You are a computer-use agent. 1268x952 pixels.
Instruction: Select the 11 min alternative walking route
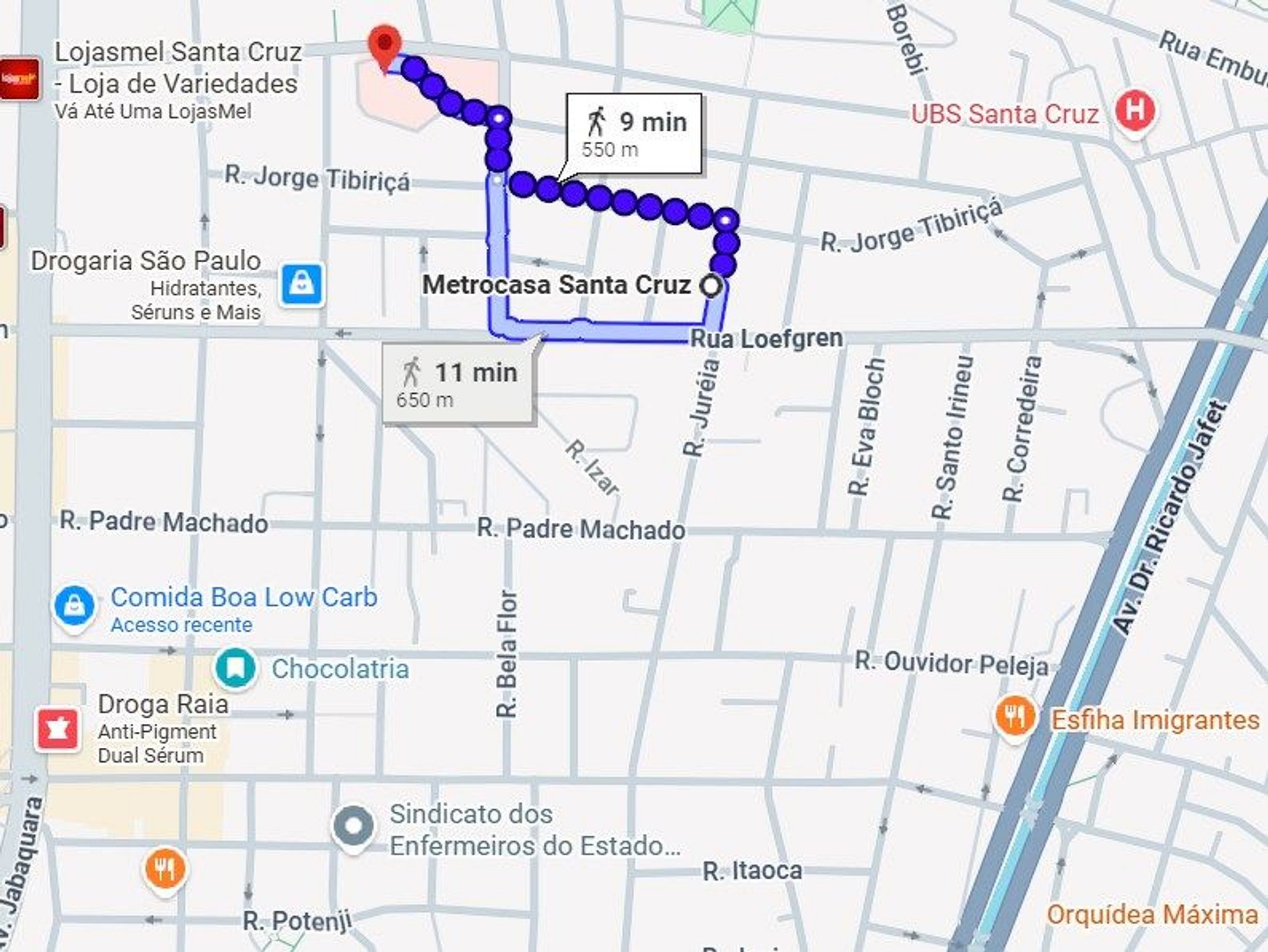458,383
